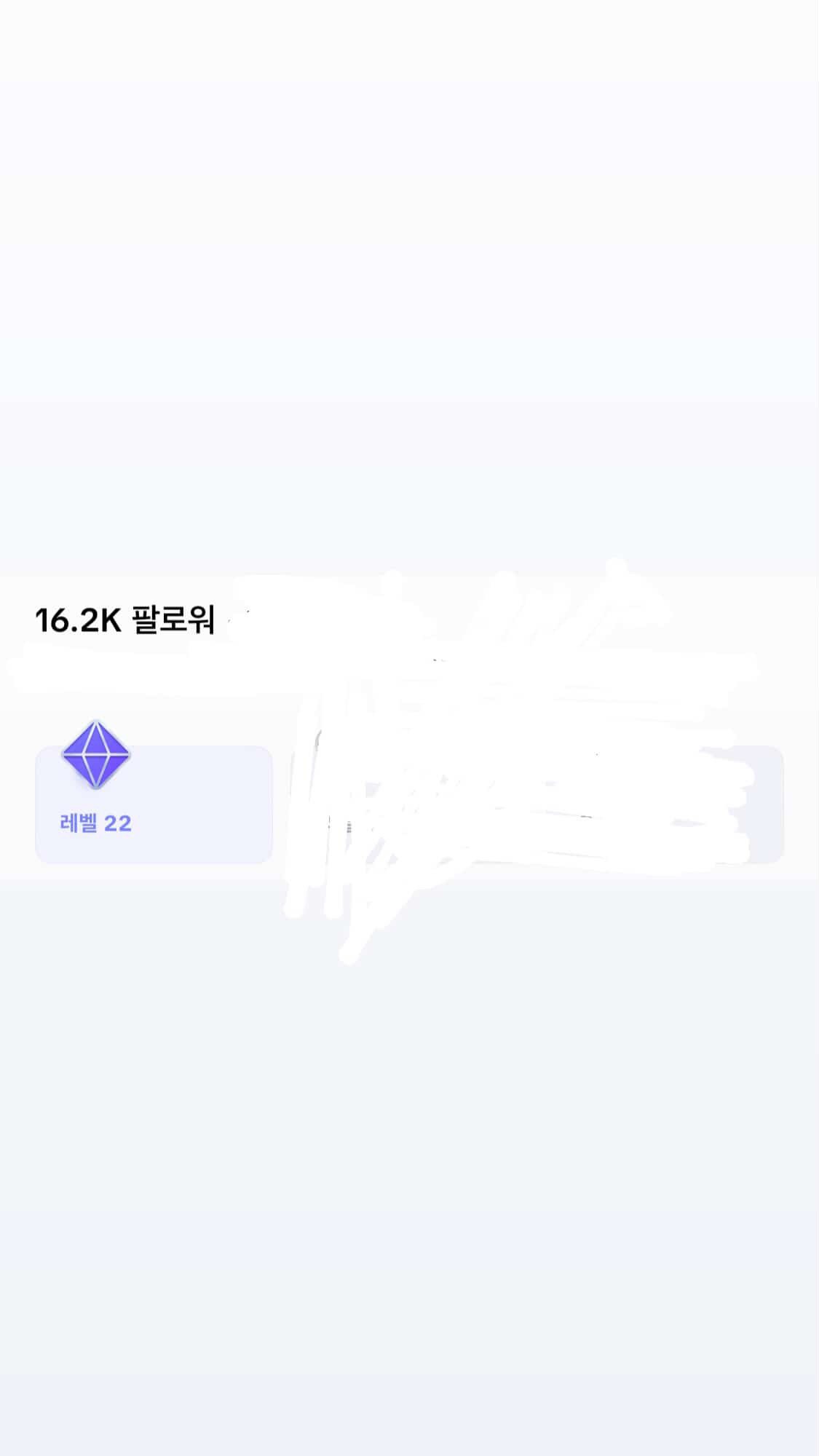
Task: Open the 레벨 22 level card
Action: tap(154, 804)
